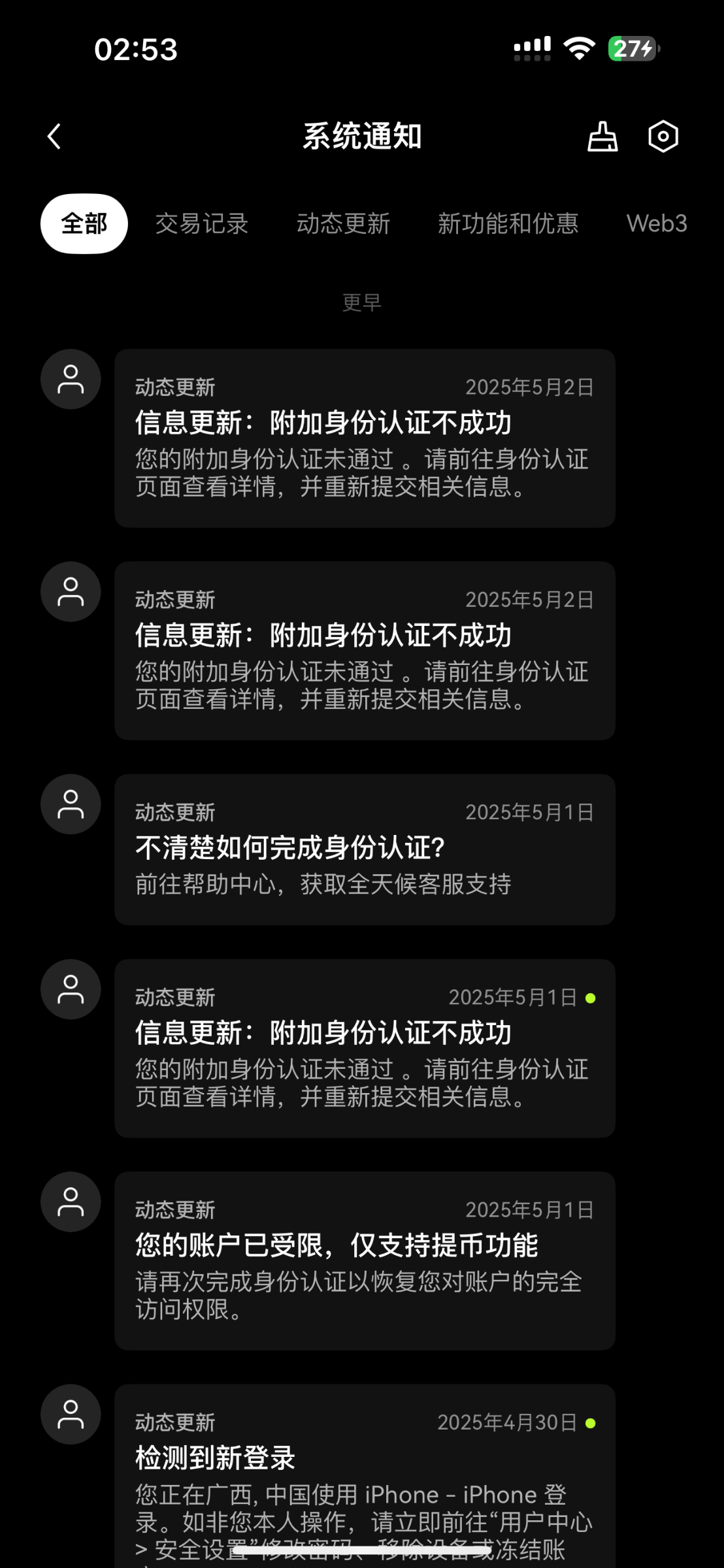Switch to the 新功能和优惠 tab

click(508, 223)
